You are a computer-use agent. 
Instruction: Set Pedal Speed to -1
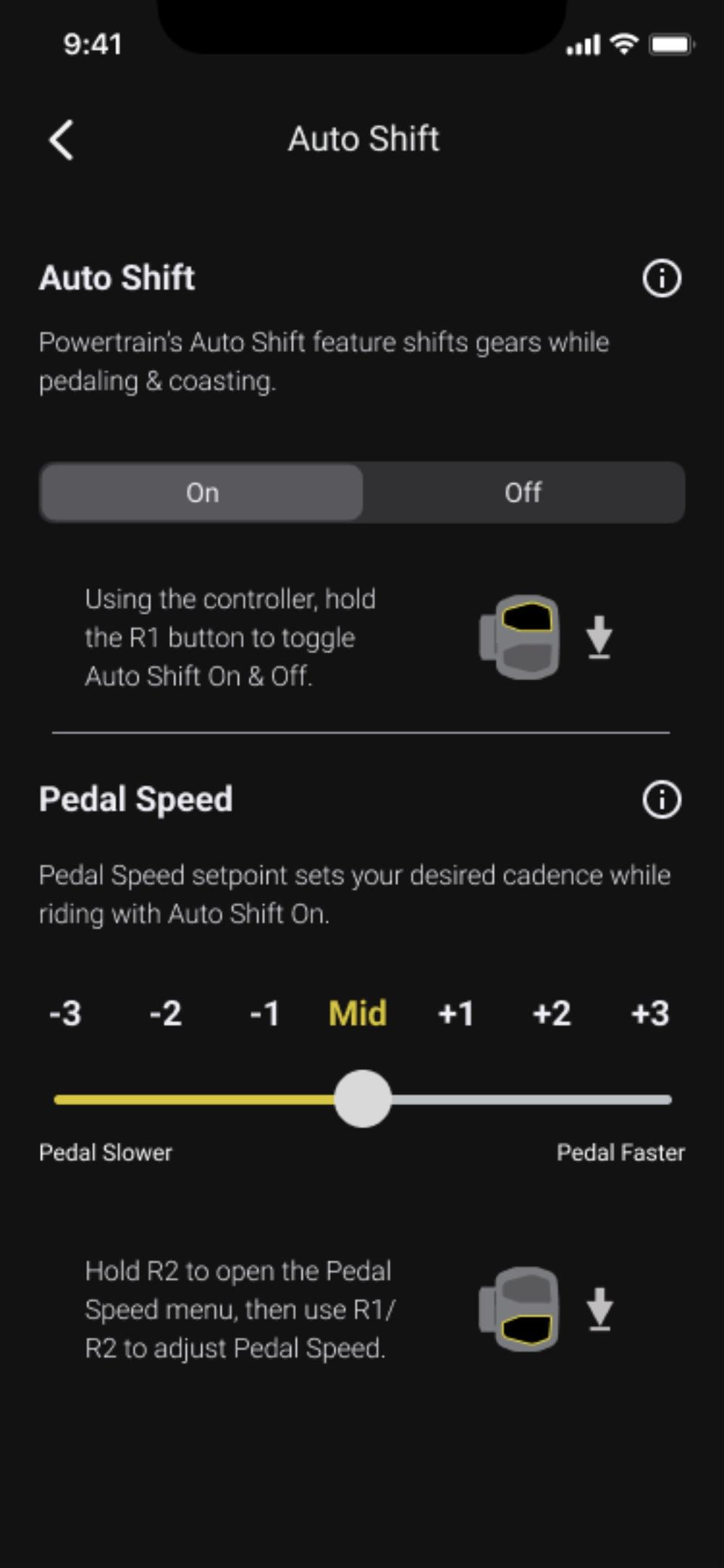[x=264, y=1013]
